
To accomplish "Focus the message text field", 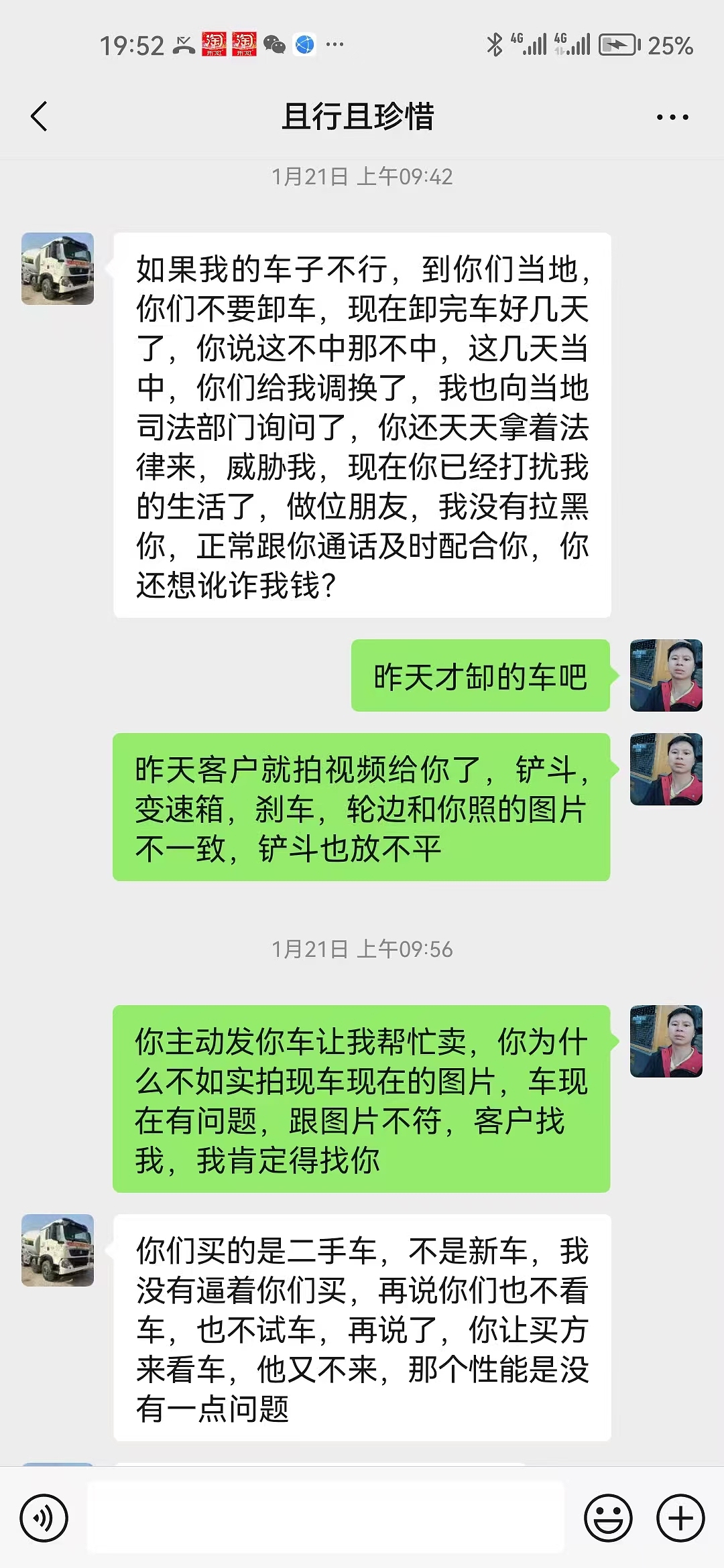I will (x=326, y=1518).
